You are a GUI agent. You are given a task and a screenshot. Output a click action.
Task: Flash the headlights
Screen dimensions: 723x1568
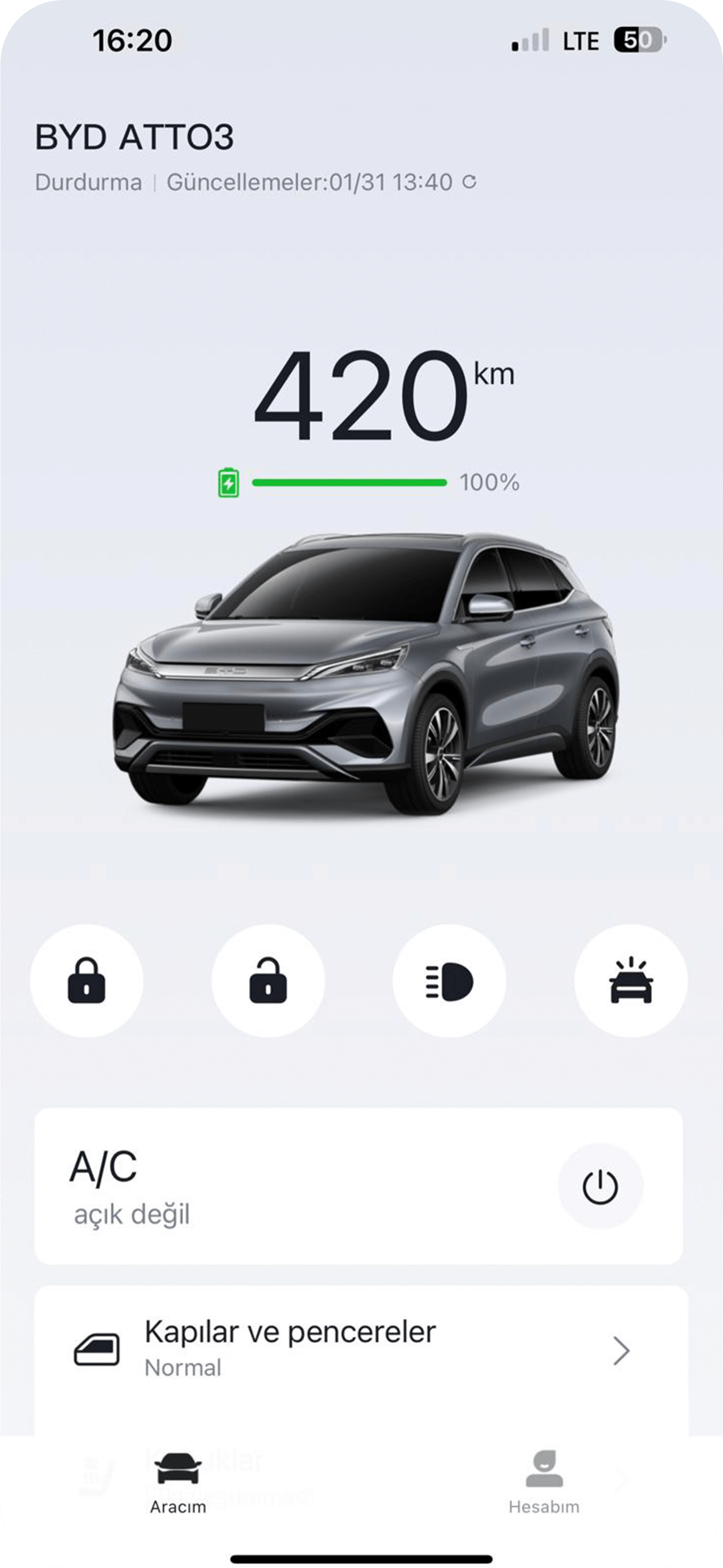(450, 981)
